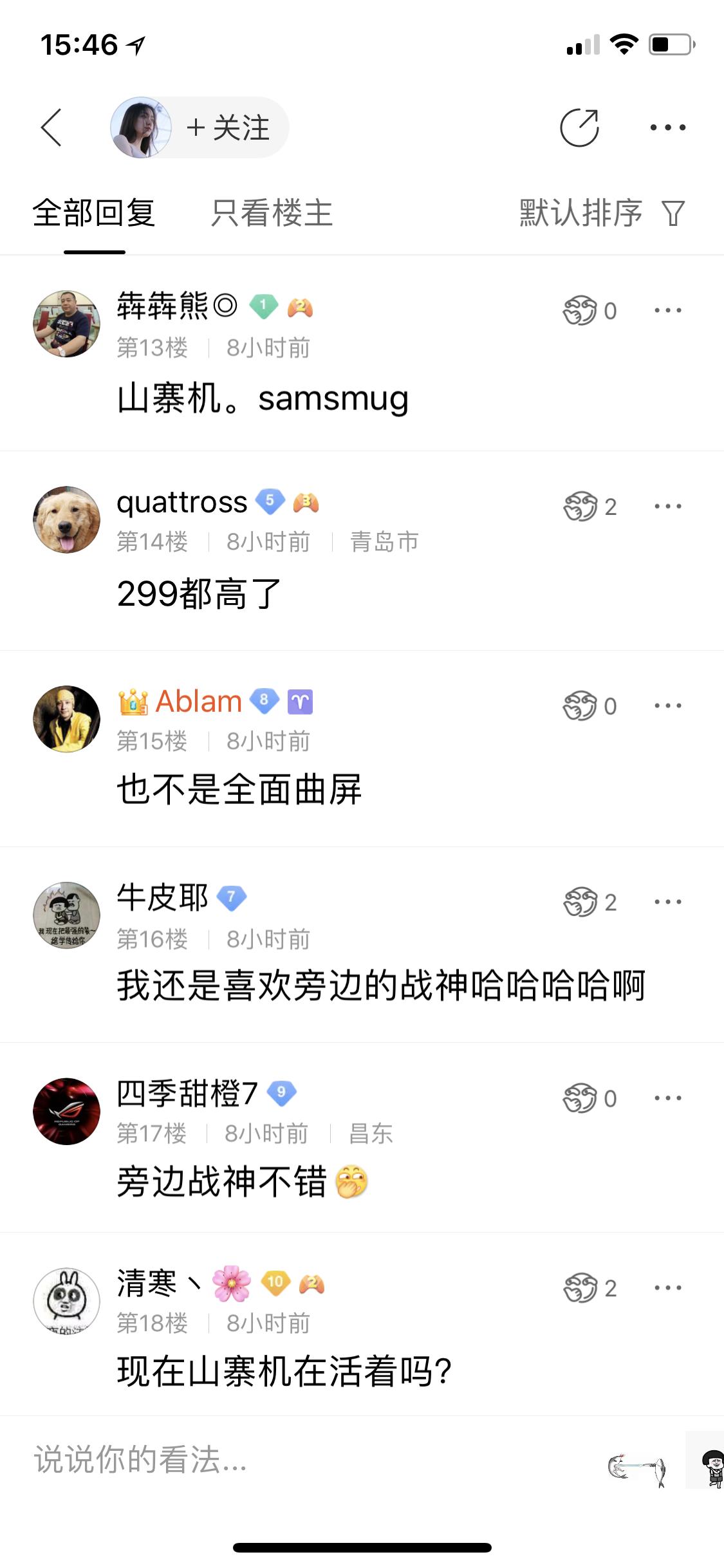Tap the like icon on 犇犇熊's comment

point(581,310)
